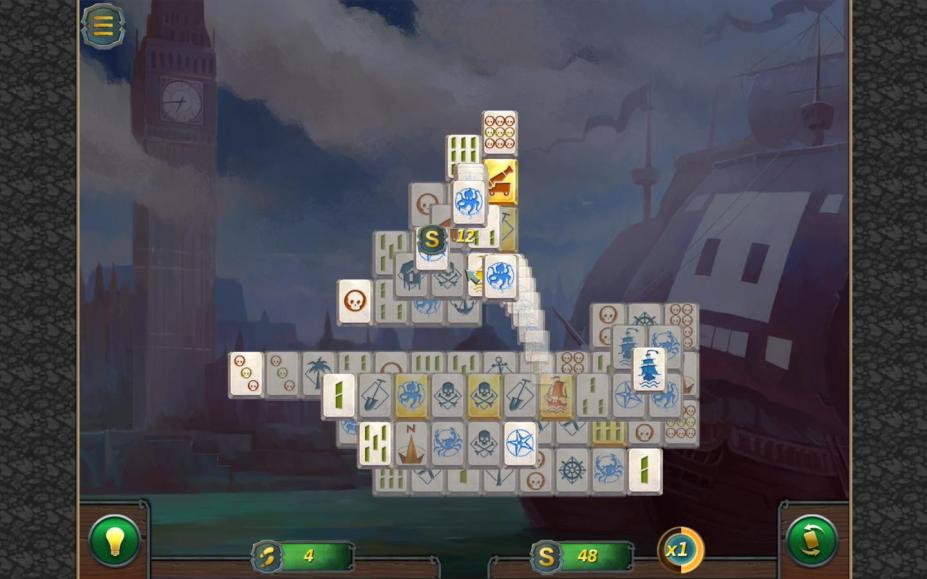Shuffle the tiles with the green arrows button
Image resolution: width=927 pixels, height=579 pixels.
point(811,541)
